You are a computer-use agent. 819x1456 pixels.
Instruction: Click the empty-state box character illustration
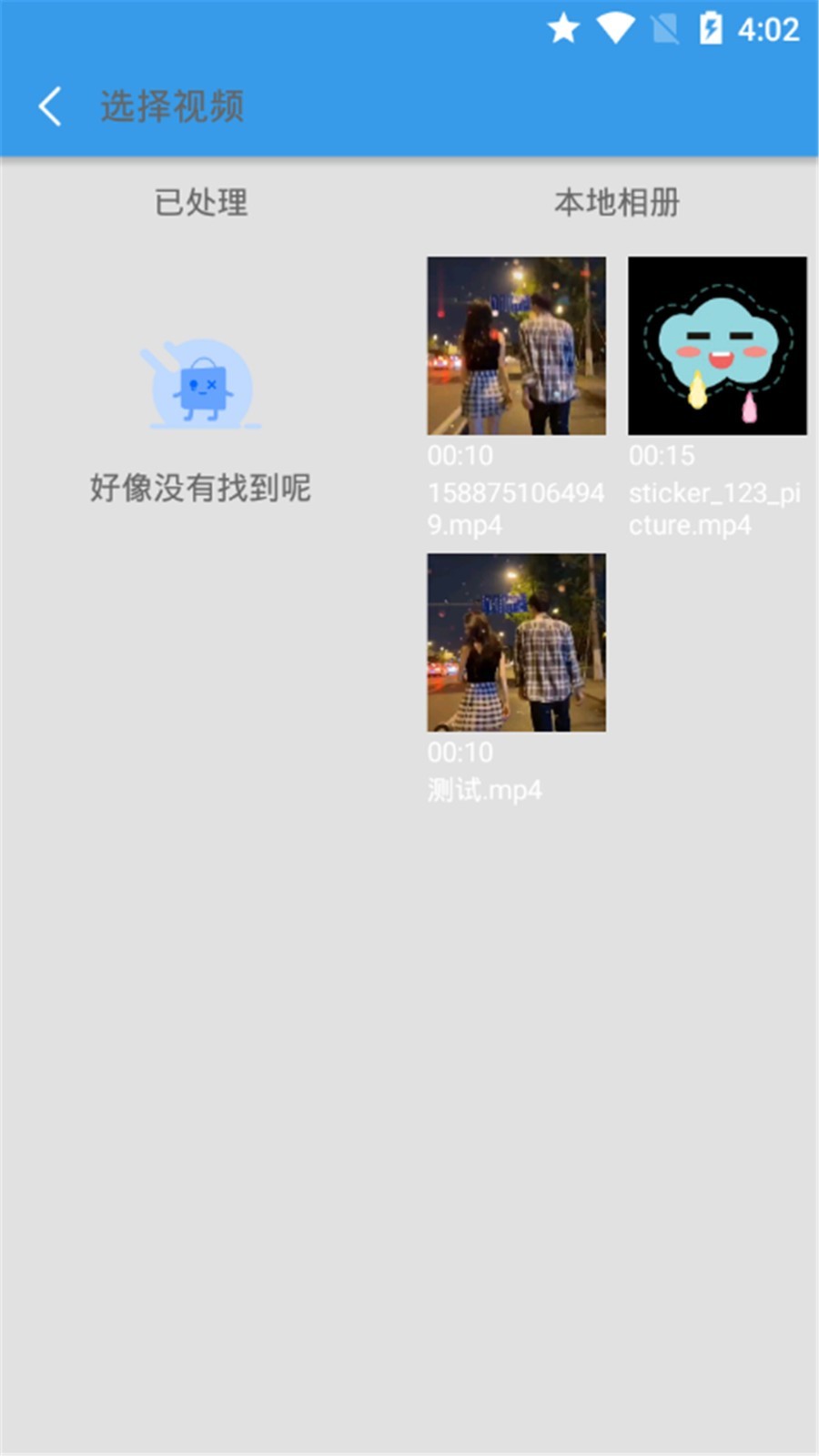click(x=201, y=384)
